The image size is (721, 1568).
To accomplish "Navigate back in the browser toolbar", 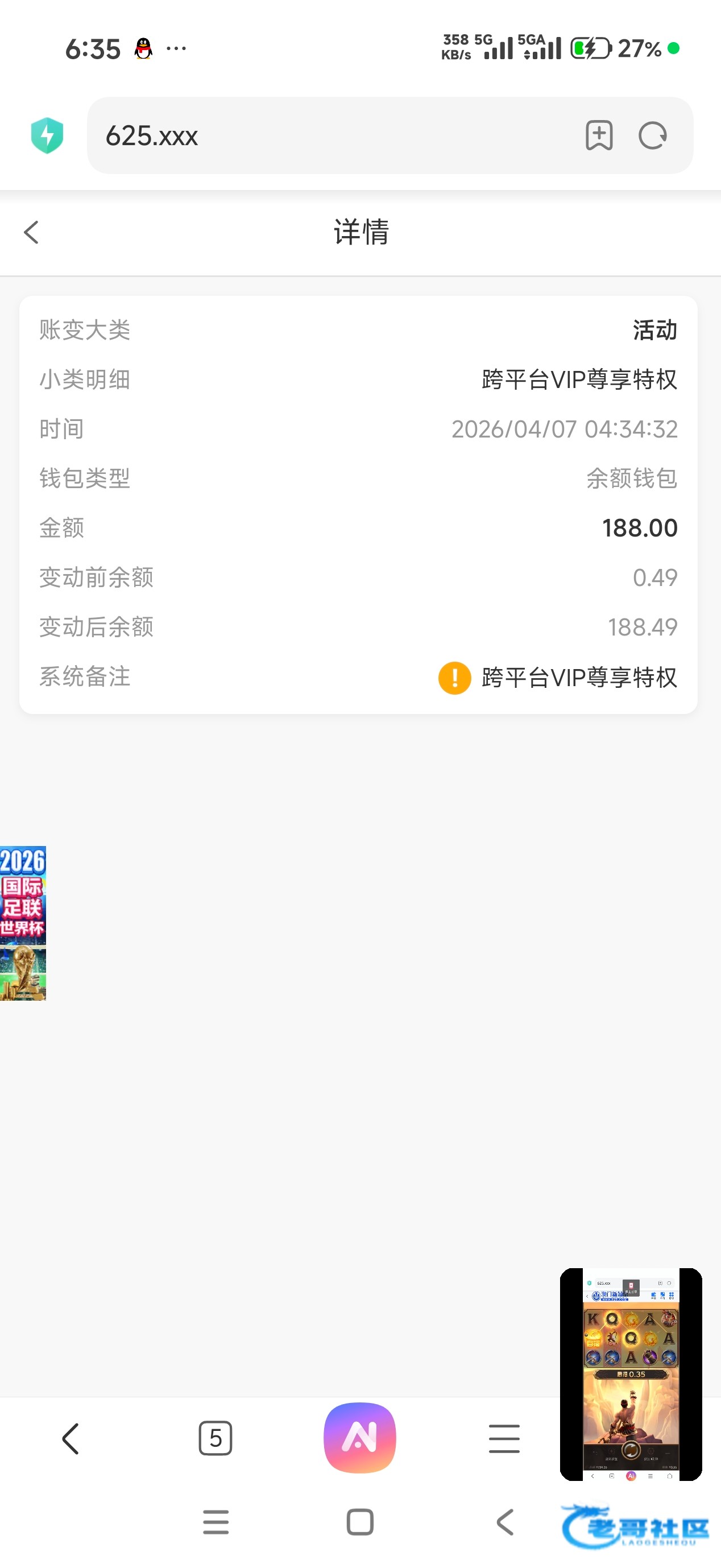I will tap(71, 1438).
